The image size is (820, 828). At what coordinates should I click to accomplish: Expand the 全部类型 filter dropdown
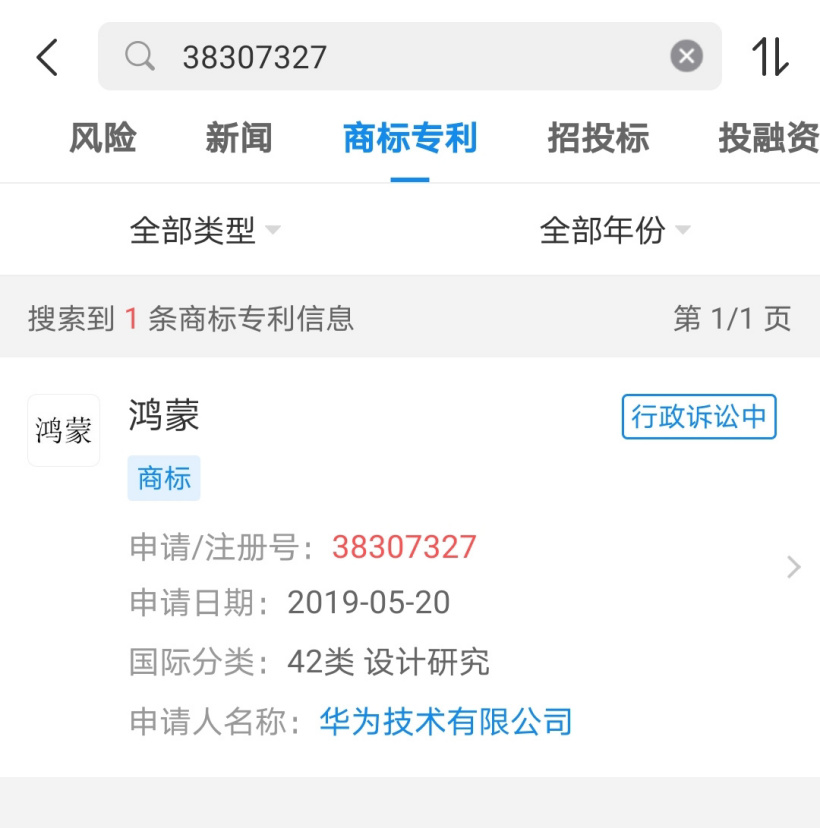point(204,231)
